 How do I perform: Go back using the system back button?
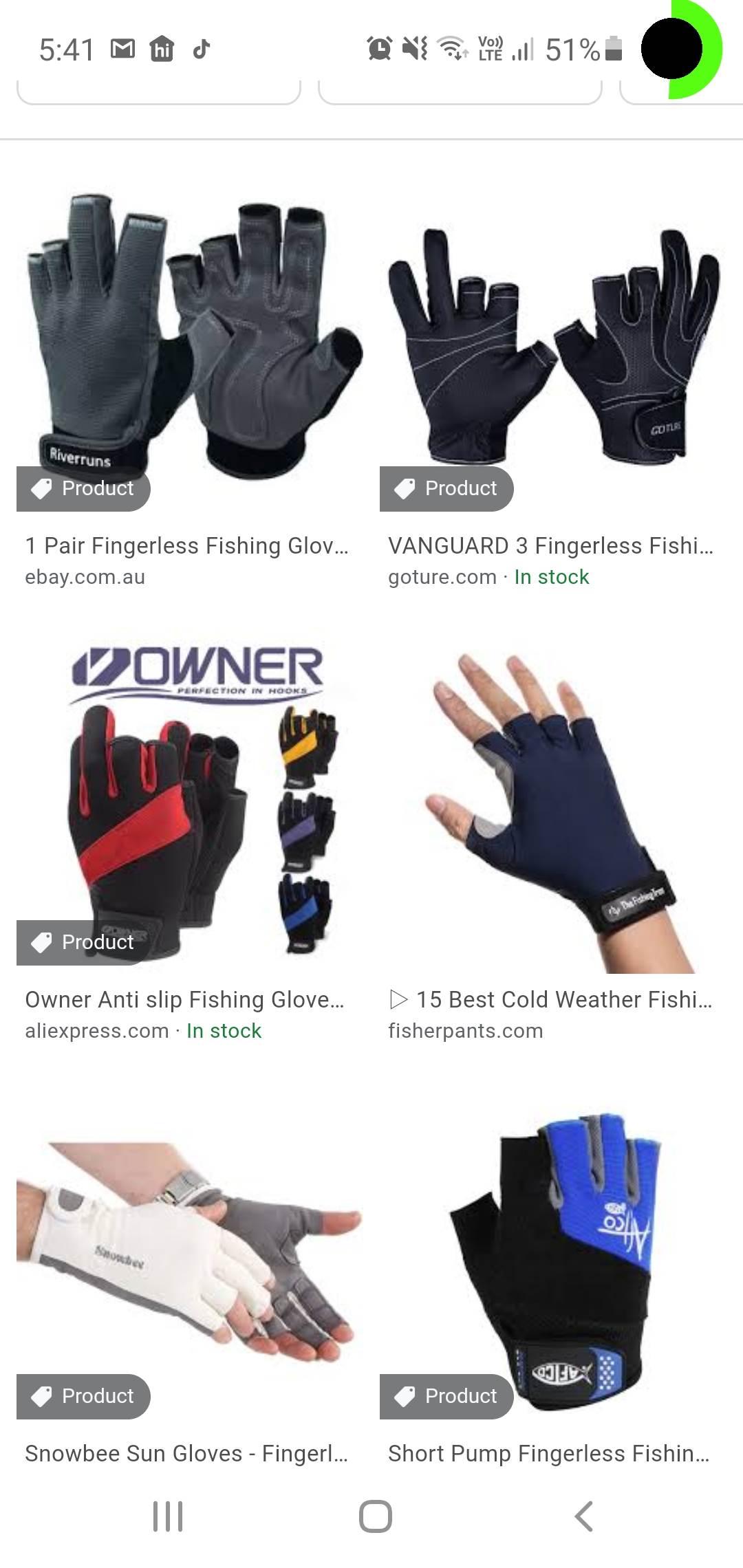(x=583, y=1516)
